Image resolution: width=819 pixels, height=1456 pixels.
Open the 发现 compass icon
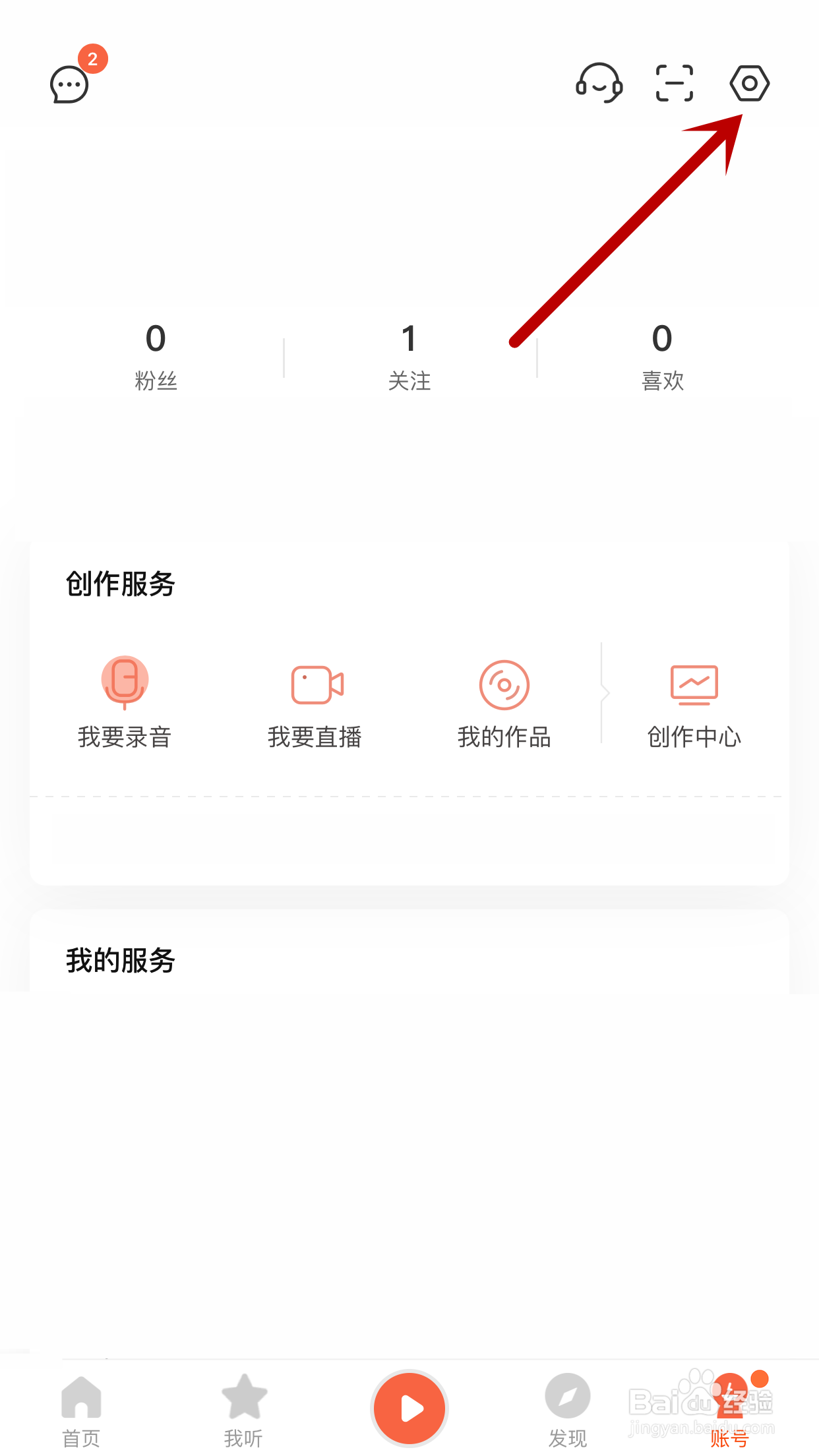[566, 1395]
